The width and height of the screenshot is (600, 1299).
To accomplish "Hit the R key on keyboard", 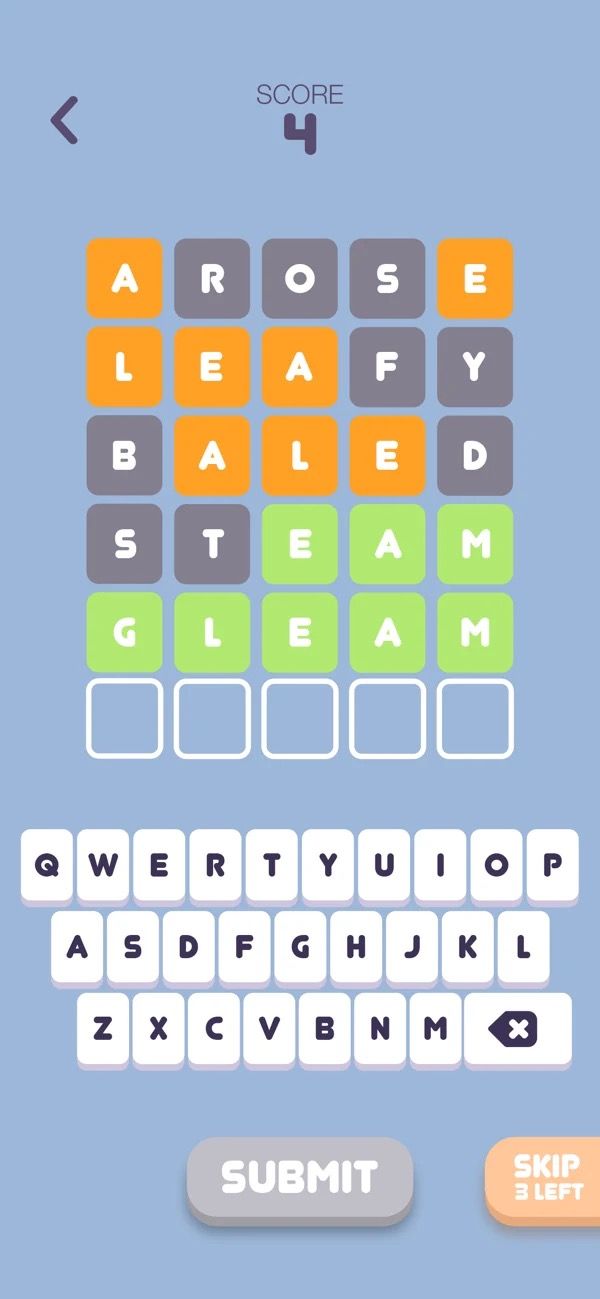I will coord(215,865).
